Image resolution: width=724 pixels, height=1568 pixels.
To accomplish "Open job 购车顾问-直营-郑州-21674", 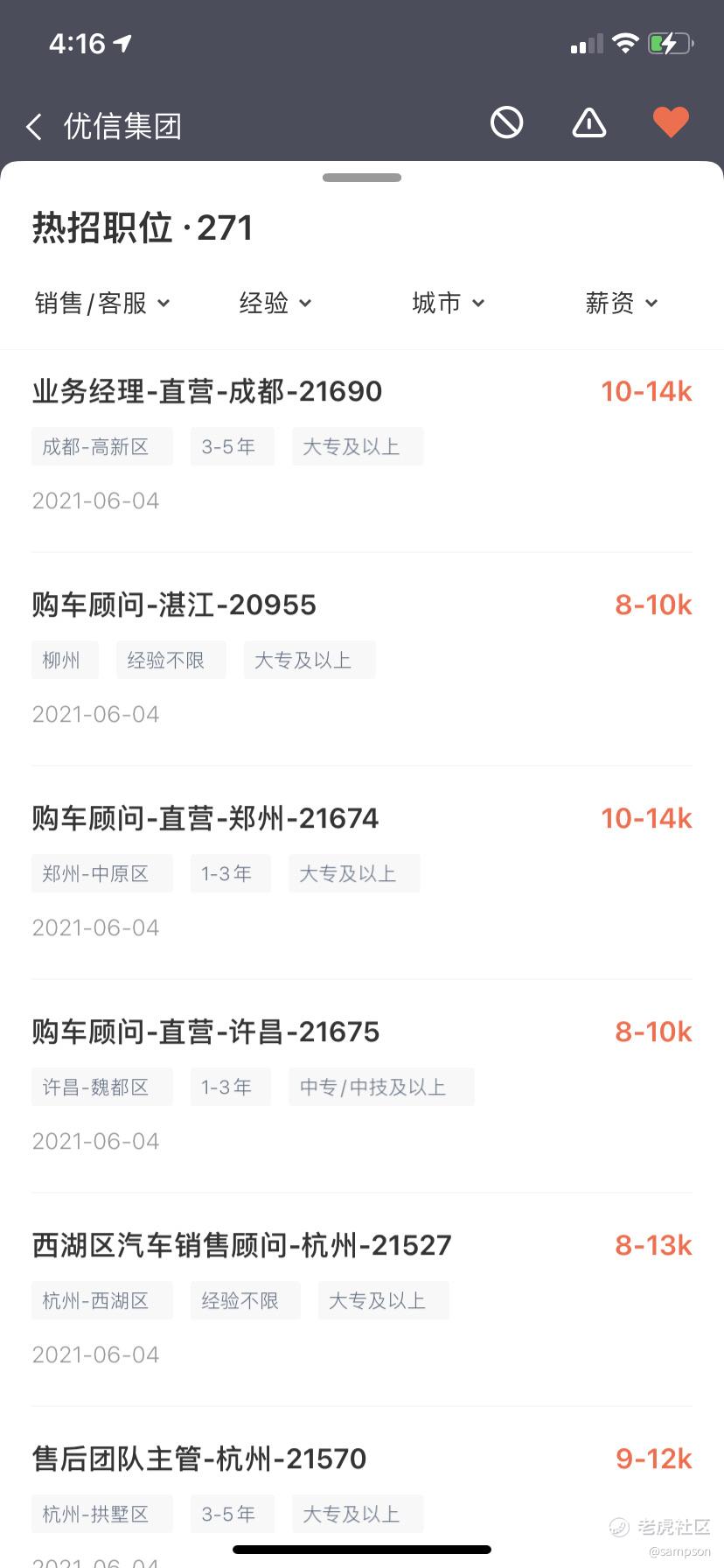I will (x=362, y=872).
